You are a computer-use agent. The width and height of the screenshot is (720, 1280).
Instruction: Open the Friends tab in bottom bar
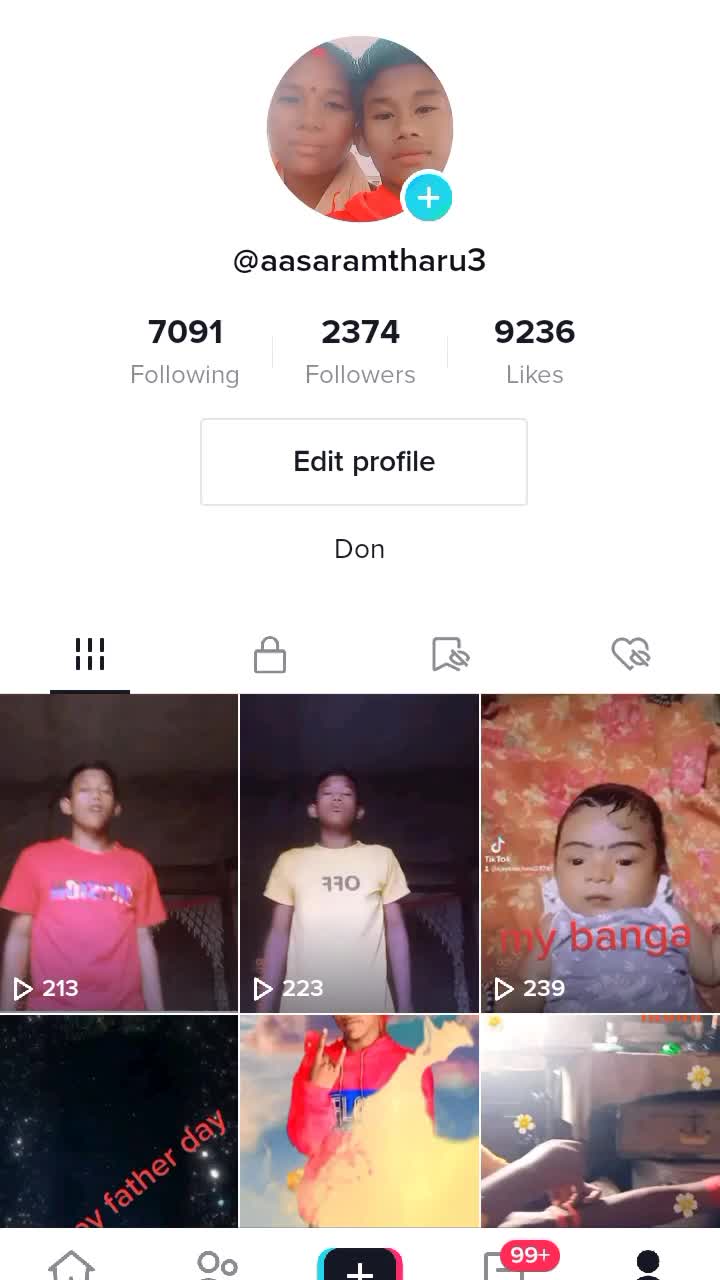click(x=216, y=1264)
